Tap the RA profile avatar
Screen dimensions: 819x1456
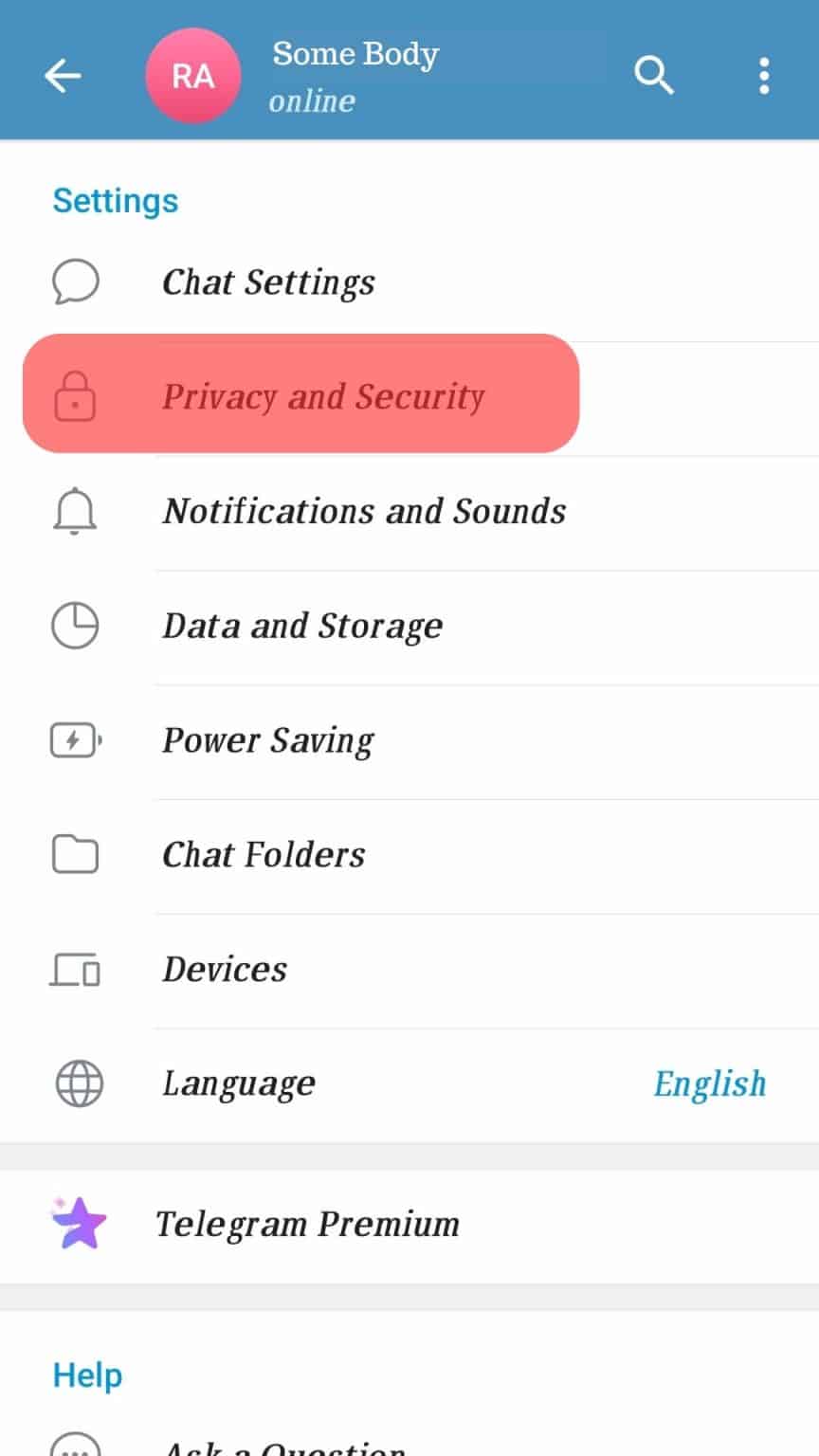pos(192,76)
